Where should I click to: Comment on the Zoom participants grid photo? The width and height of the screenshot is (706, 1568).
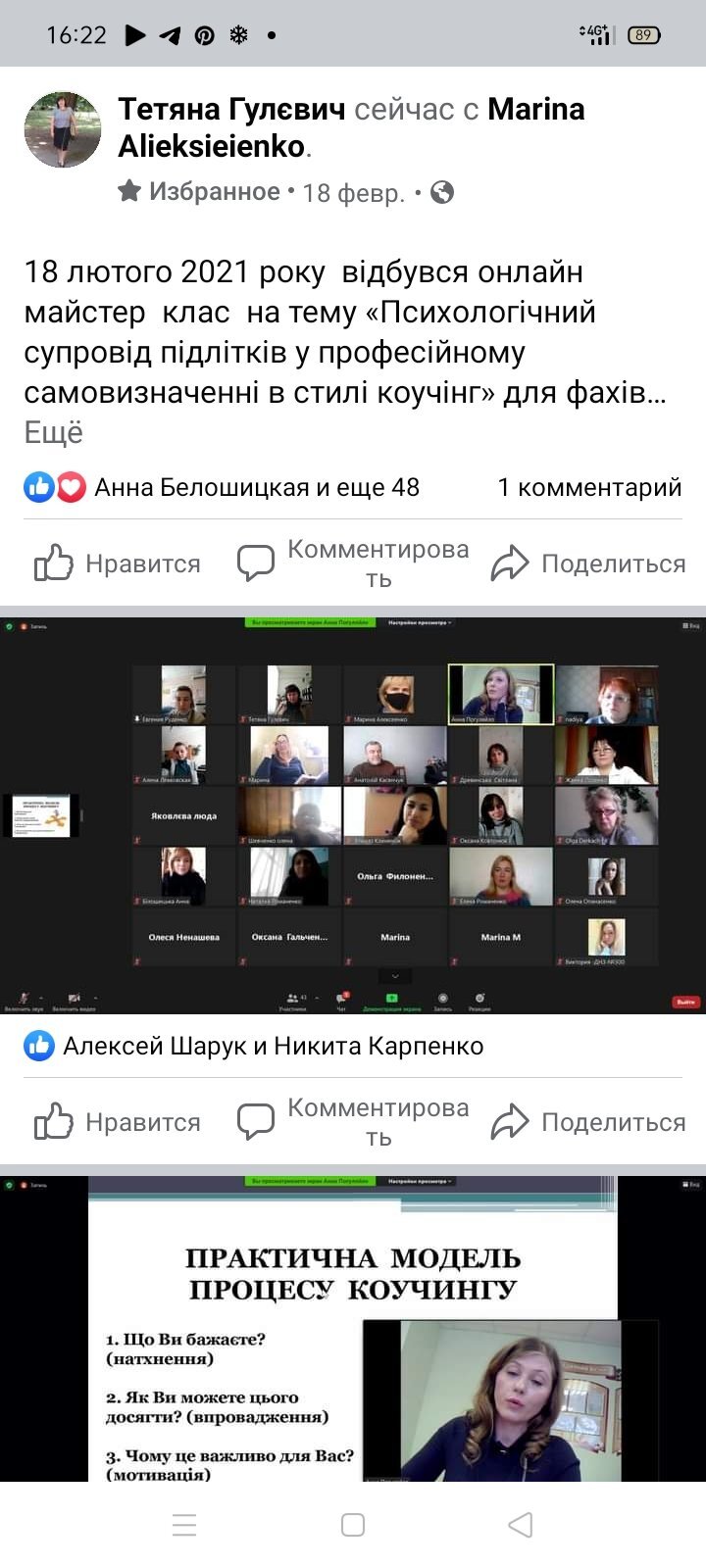(353, 1122)
